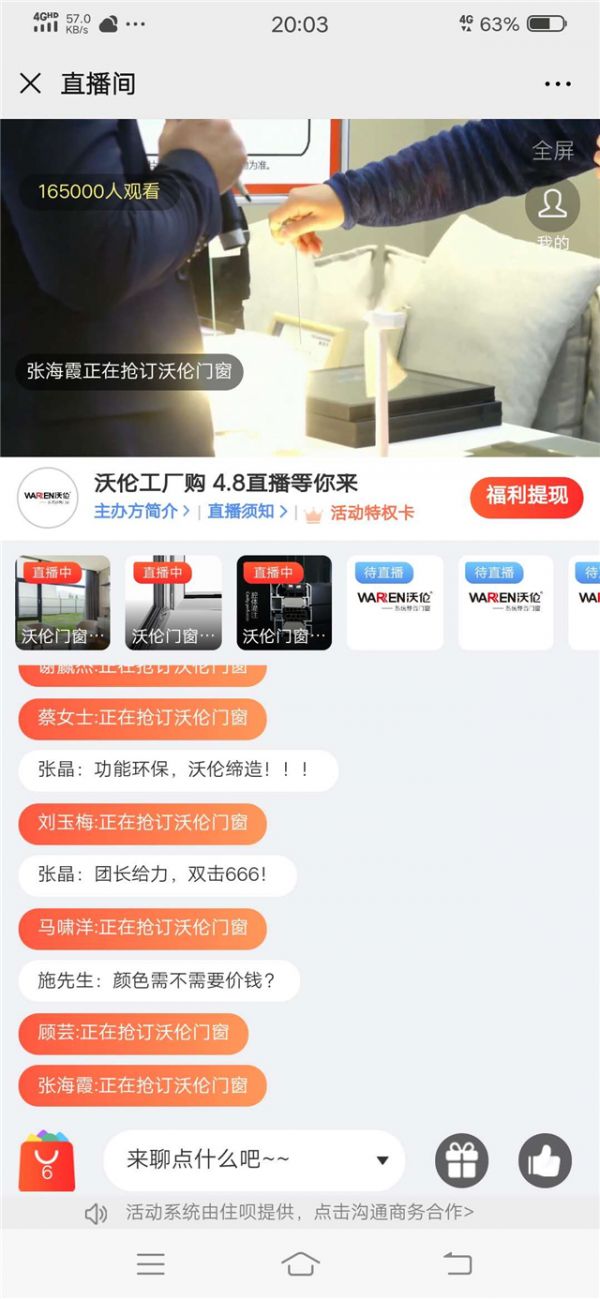
Task: Close the 直播间 live room page
Action: click(x=31, y=83)
